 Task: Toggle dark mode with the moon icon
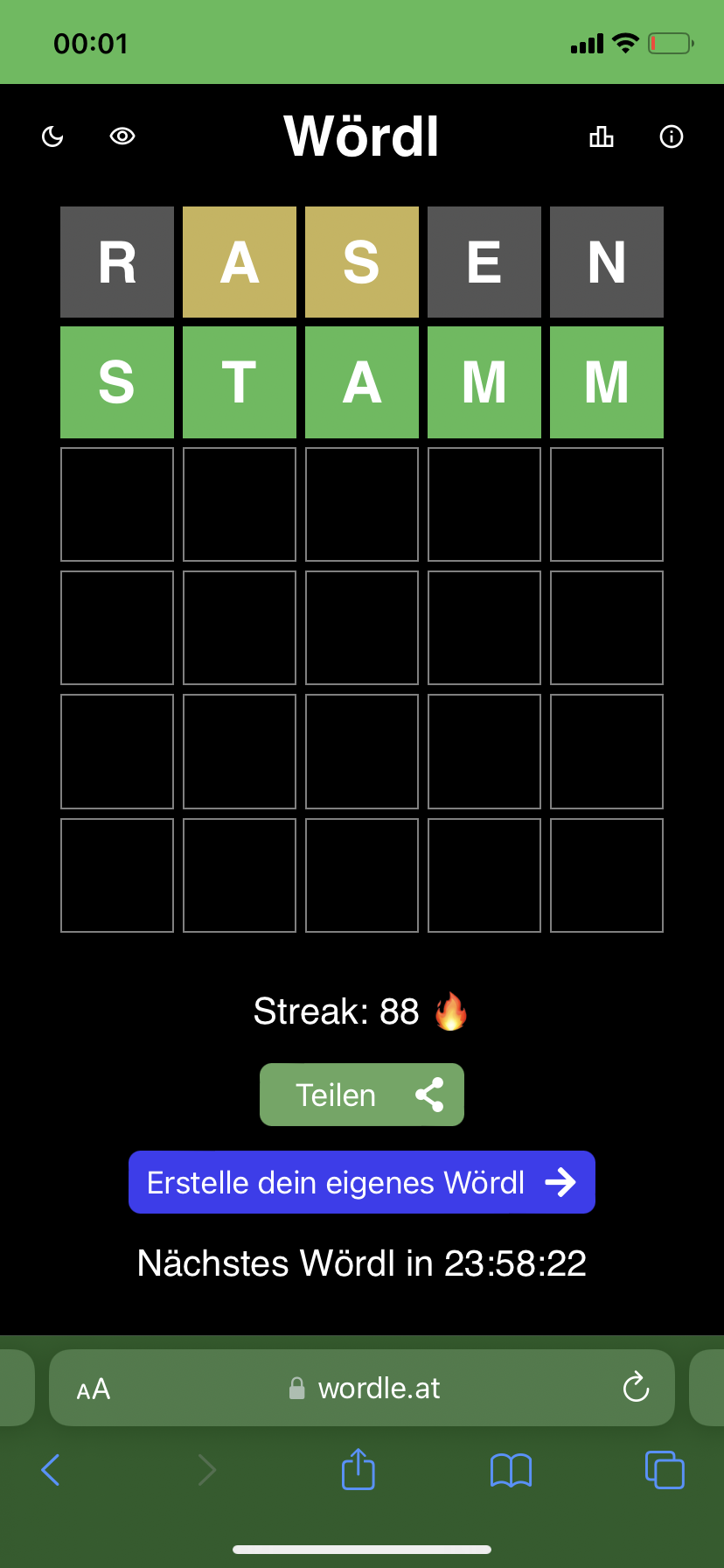[x=52, y=136]
